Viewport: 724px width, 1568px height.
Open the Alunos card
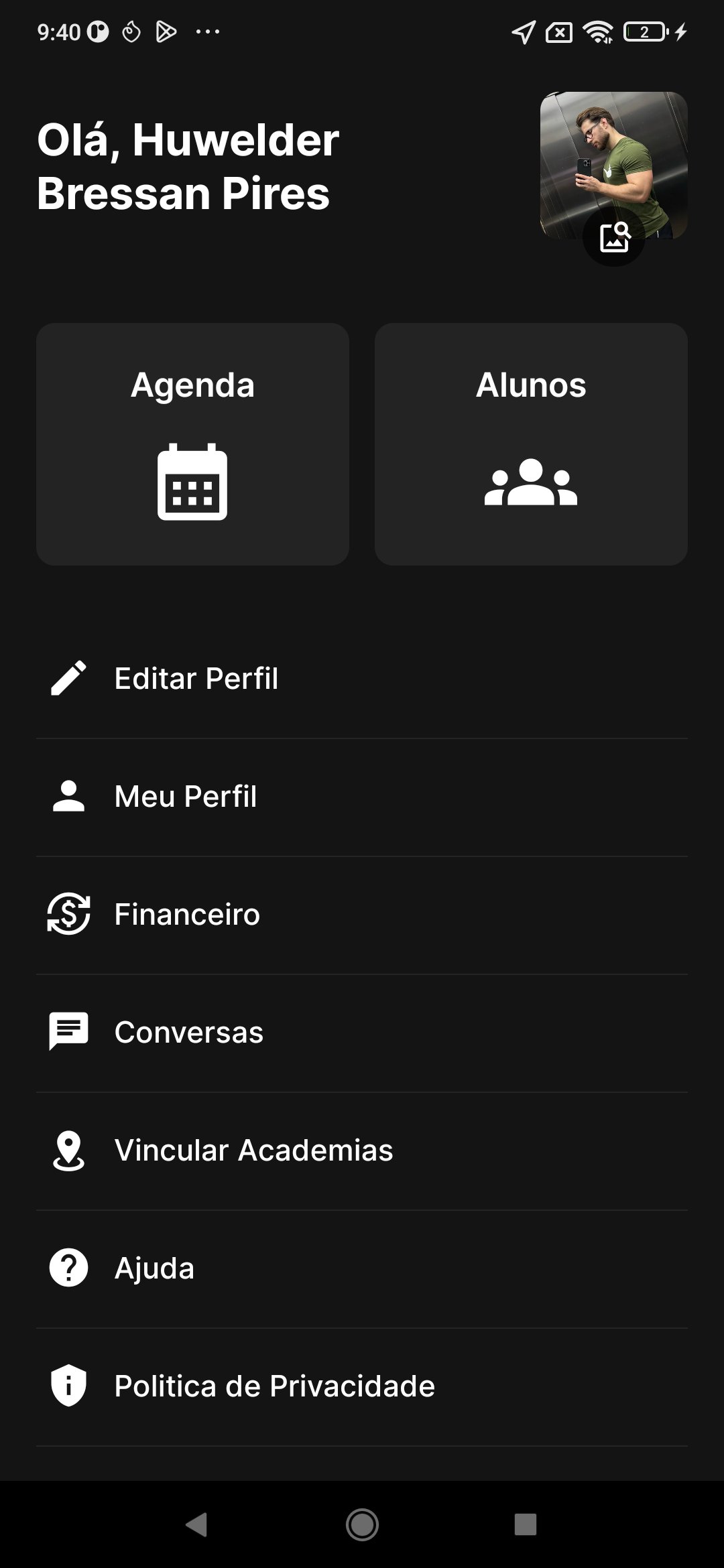click(x=531, y=444)
